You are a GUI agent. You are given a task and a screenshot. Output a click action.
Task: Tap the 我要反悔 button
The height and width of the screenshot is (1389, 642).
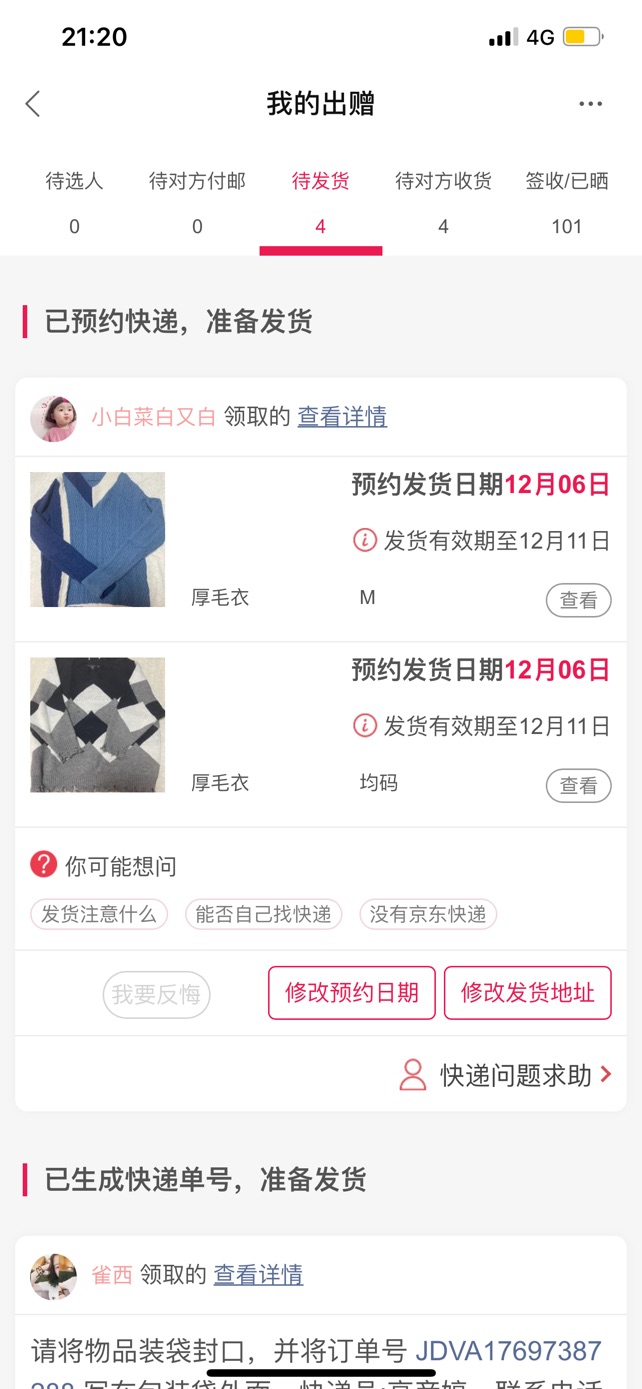point(156,994)
